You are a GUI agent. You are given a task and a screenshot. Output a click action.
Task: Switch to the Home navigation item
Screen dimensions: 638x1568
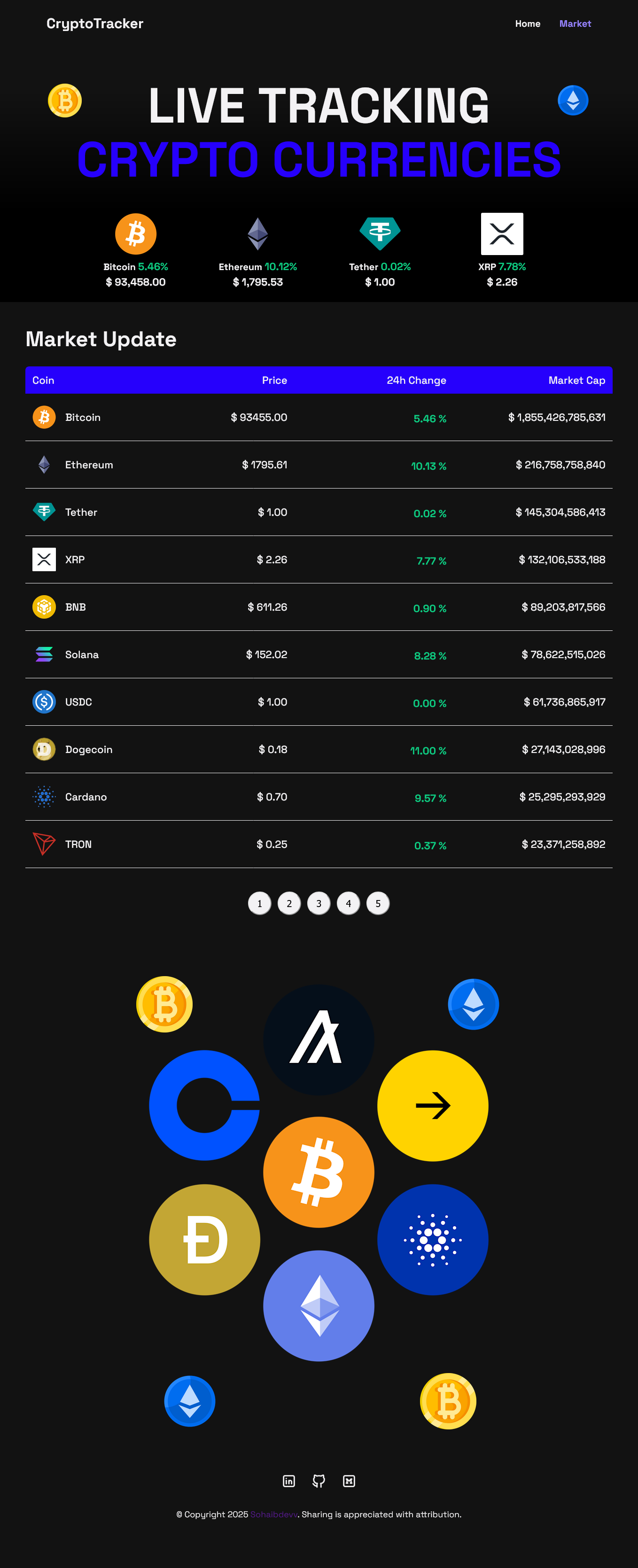527,24
